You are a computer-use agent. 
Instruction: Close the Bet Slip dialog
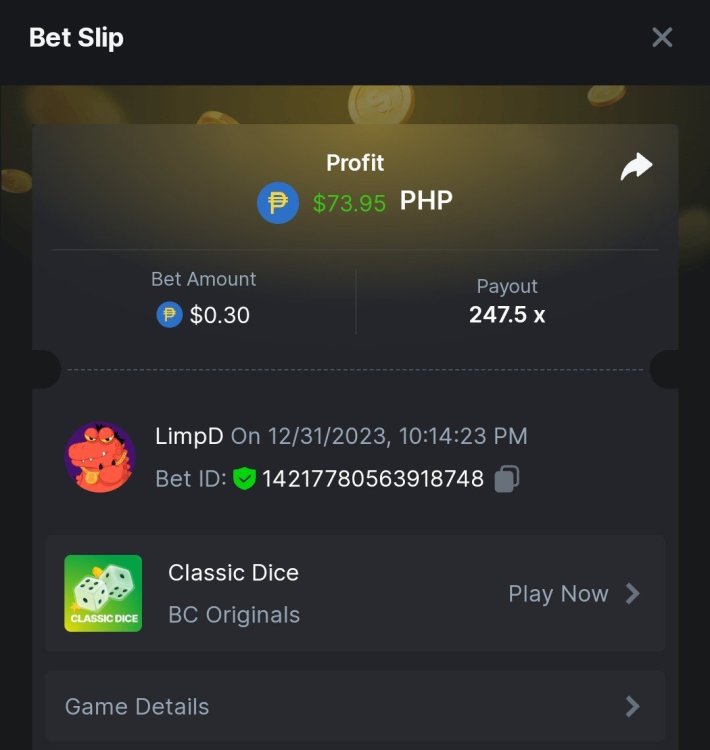662,38
